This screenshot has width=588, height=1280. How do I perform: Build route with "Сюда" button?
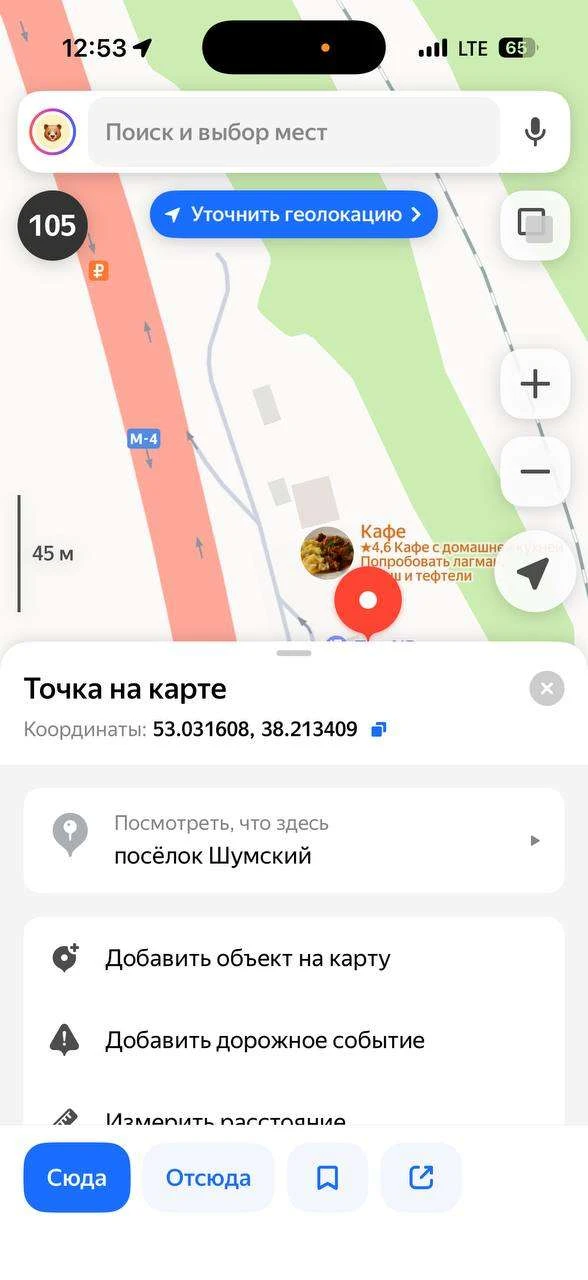coord(77,1178)
